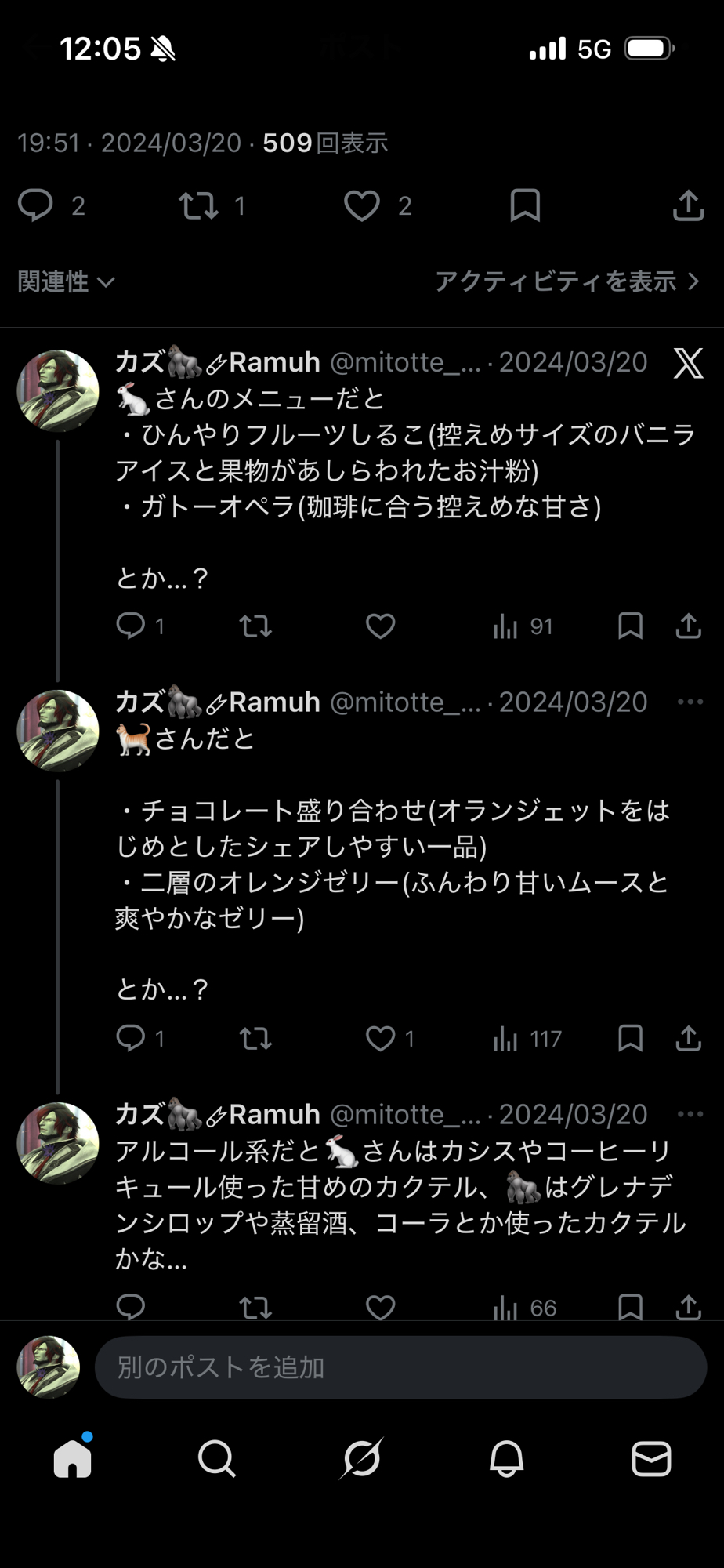Open アクティビティを表示
The image size is (724, 1568).
point(567,281)
